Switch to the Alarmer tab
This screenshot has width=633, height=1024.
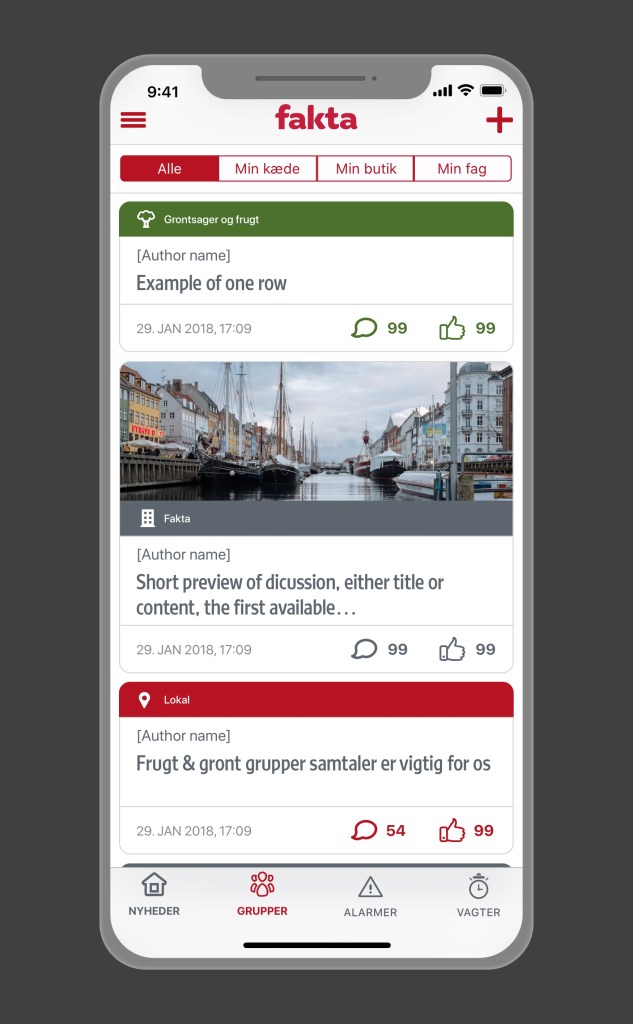click(370, 895)
